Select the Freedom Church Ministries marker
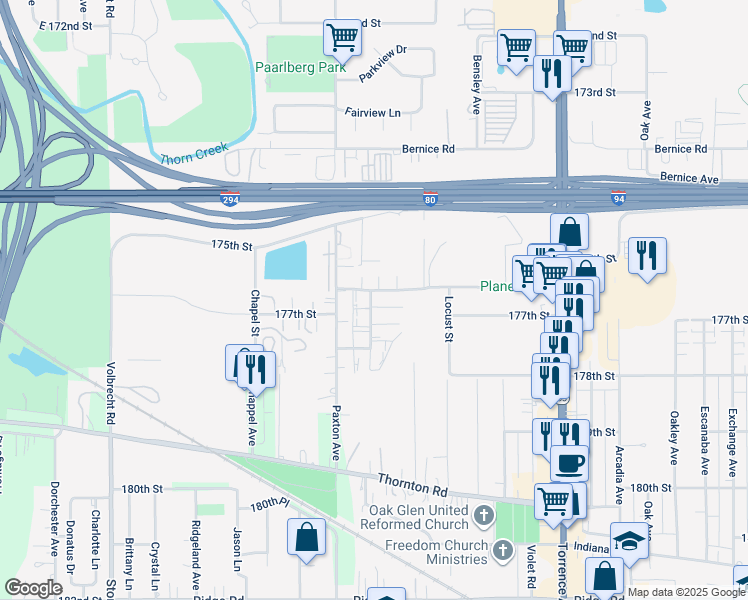 tap(502, 549)
